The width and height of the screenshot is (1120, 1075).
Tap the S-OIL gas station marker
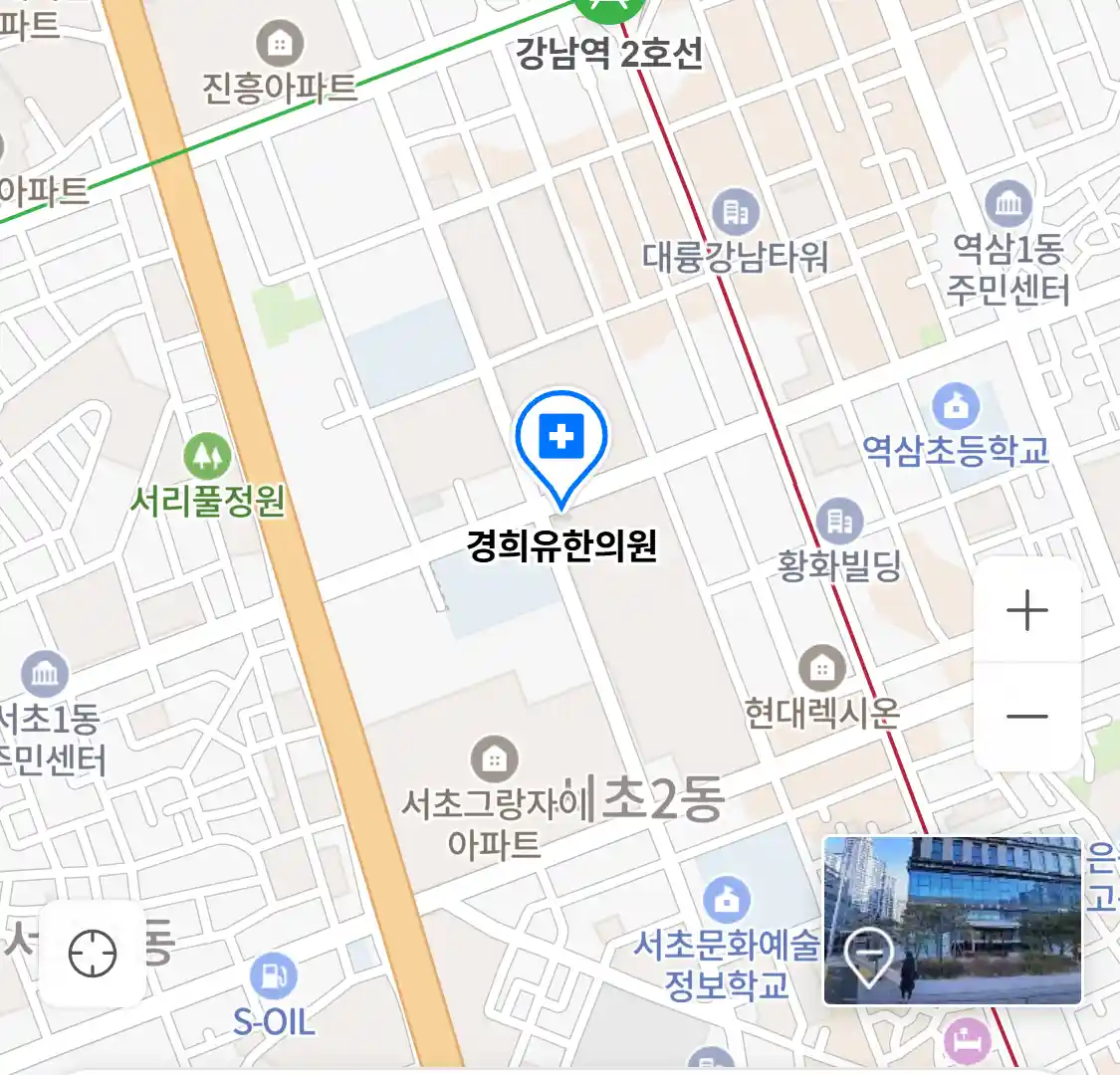tap(273, 976)
